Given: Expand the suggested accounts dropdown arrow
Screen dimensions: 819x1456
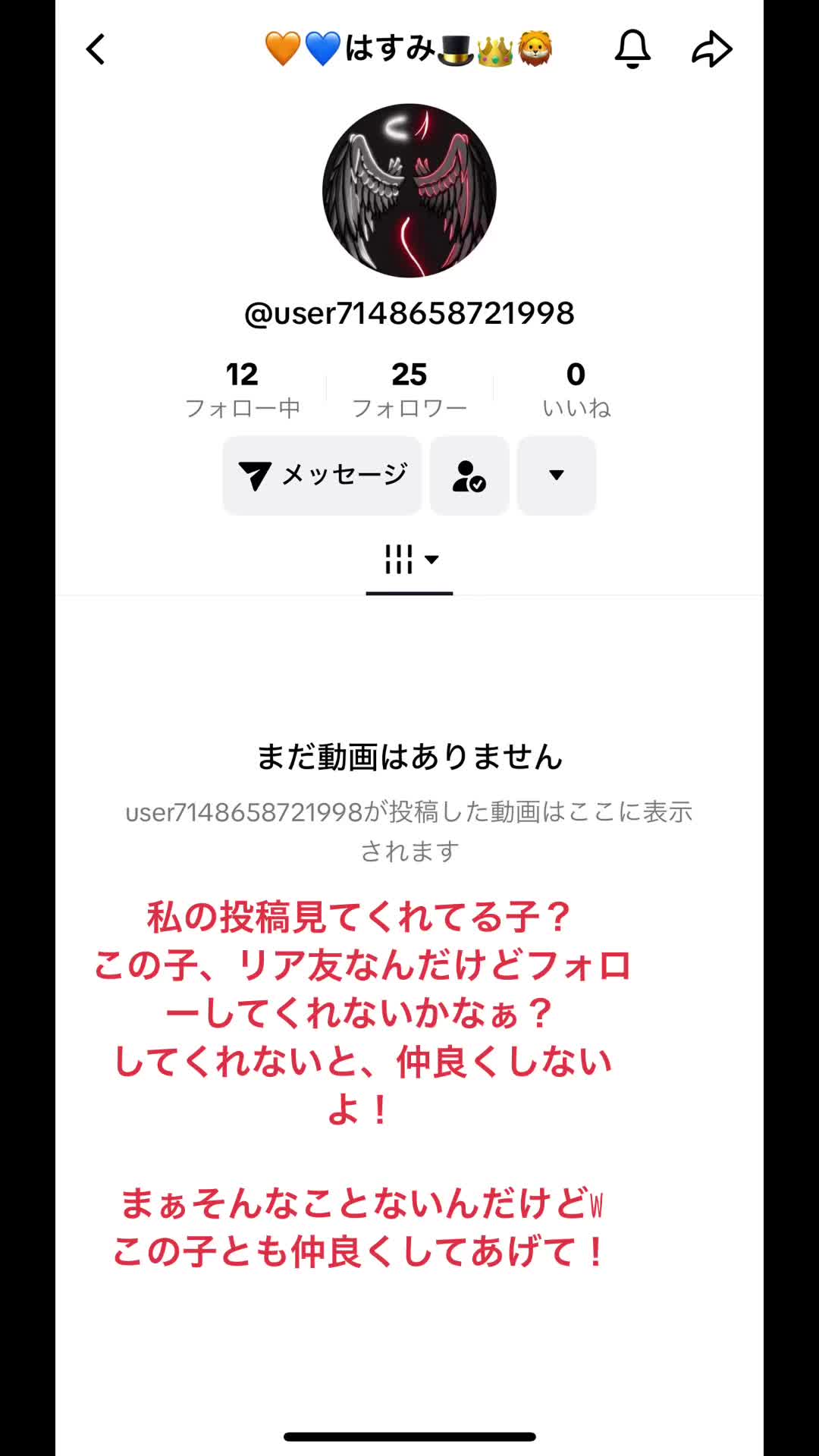Looking at the screenshot, I should [x=557, y=475].
